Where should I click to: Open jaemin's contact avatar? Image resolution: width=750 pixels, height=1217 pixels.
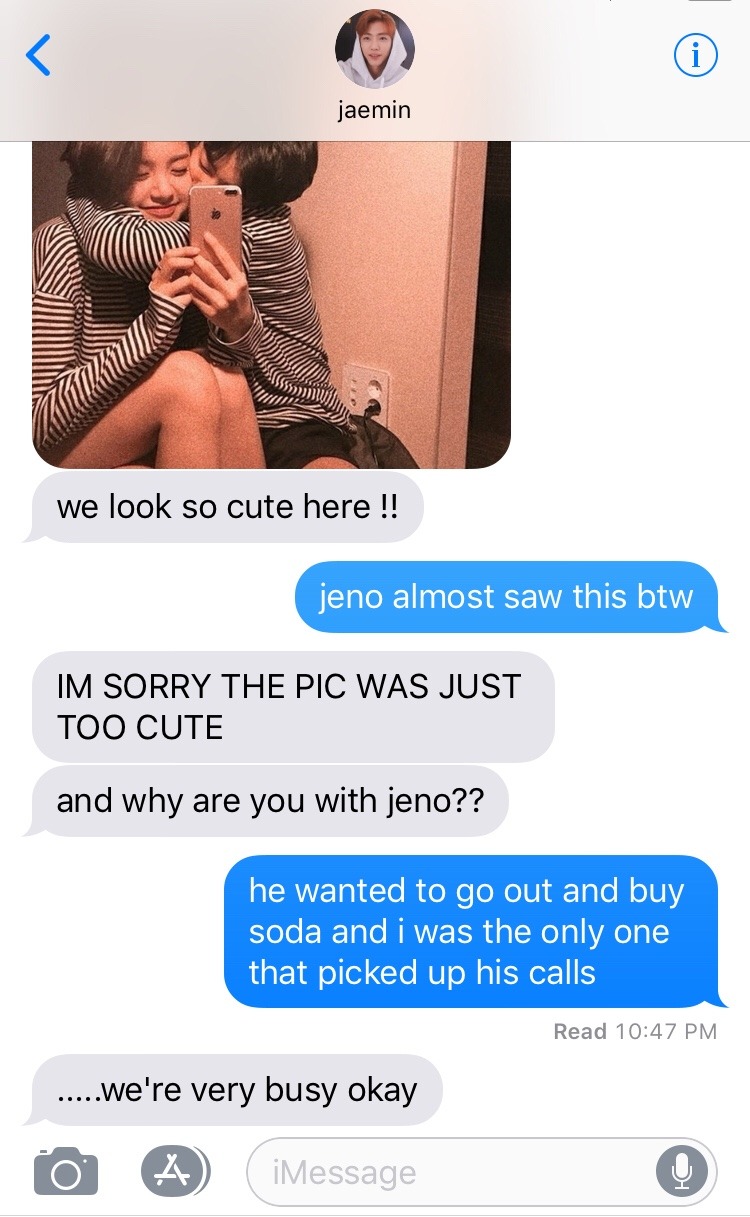374,50
